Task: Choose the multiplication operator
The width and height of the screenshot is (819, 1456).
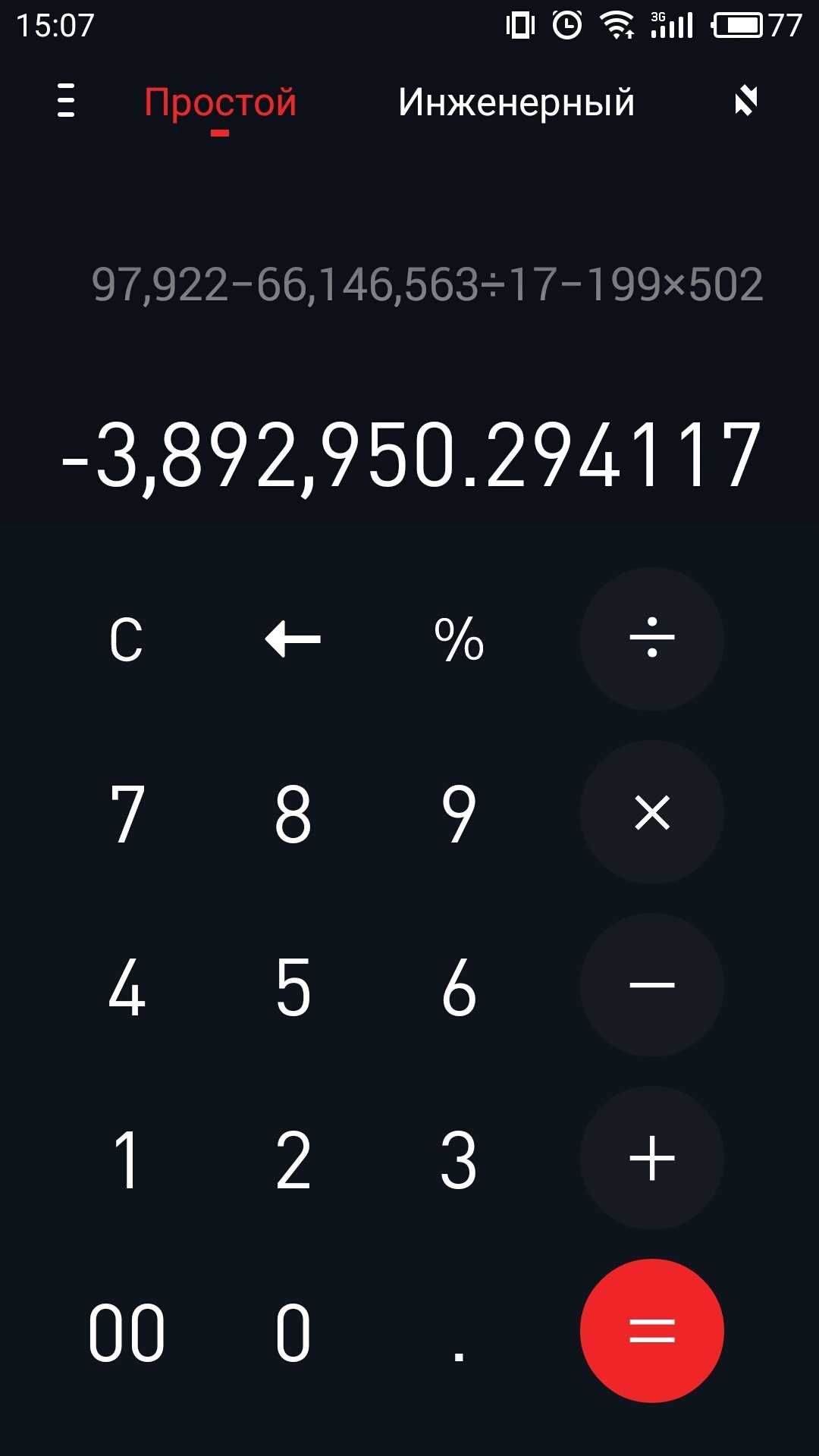Action: coord(652,812)
